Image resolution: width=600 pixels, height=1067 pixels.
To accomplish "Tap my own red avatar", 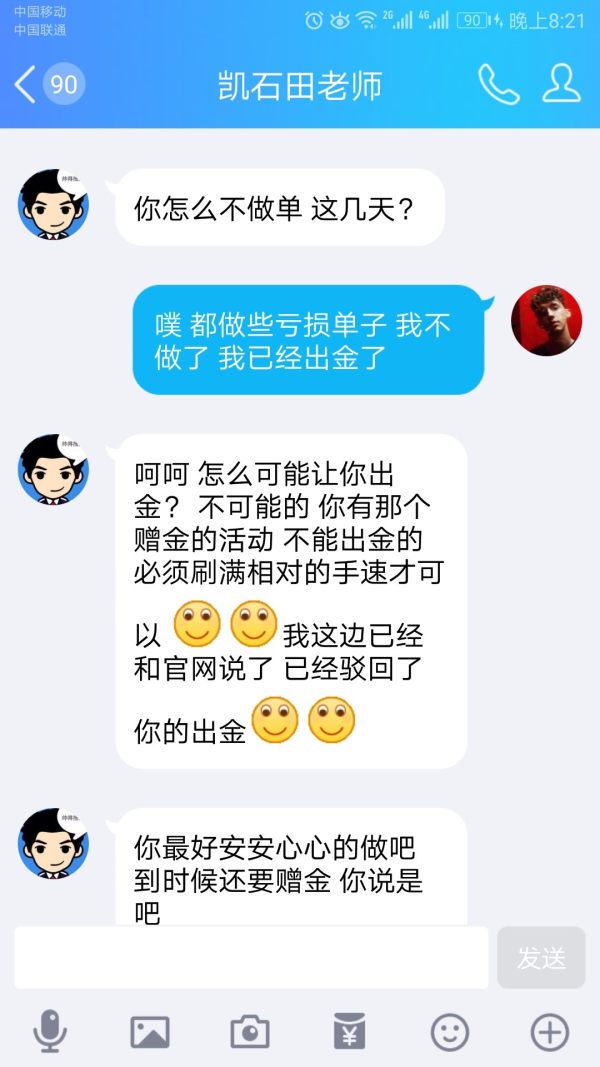I will coord(546,320).
